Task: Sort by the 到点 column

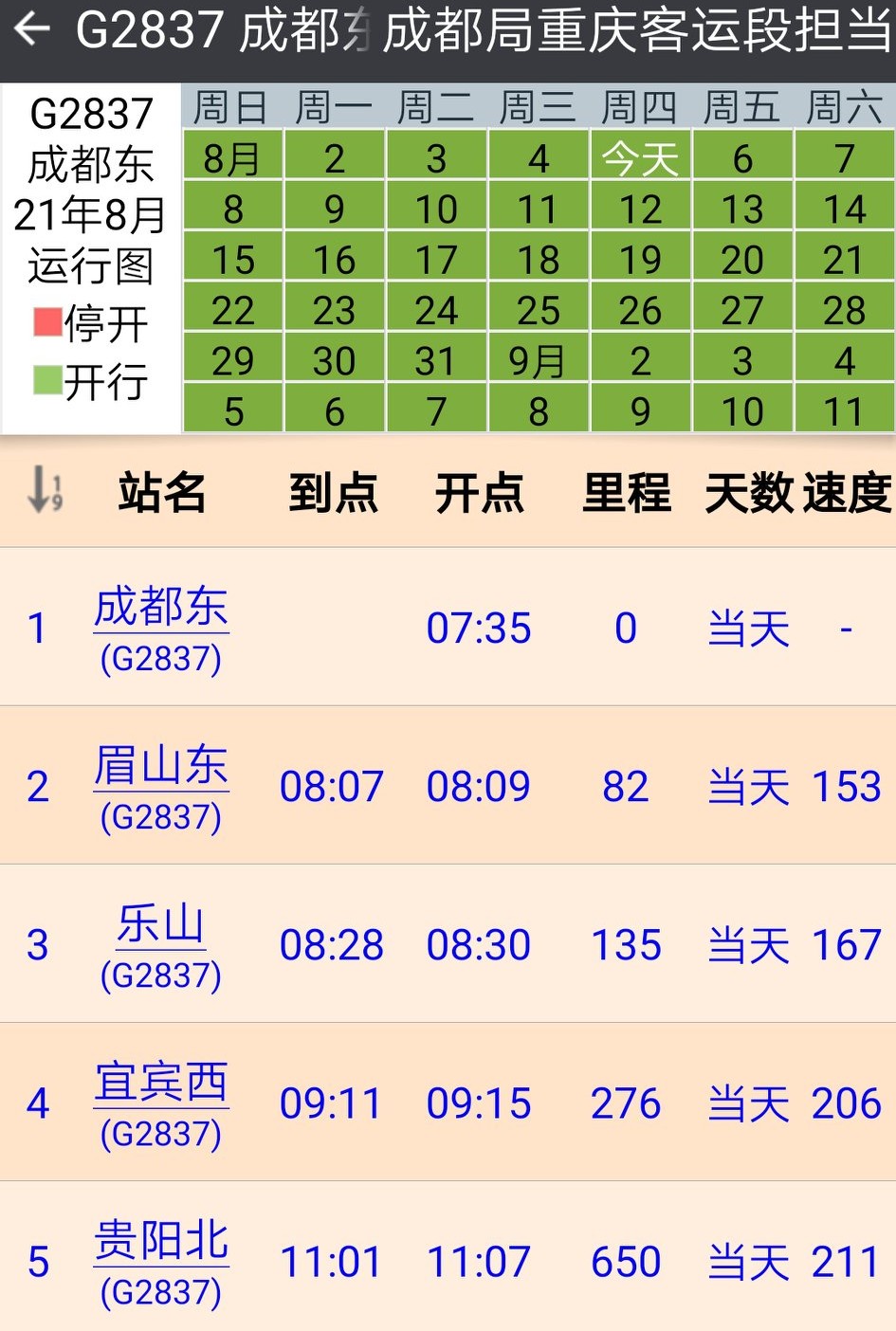Action: [x=333, y=492]
